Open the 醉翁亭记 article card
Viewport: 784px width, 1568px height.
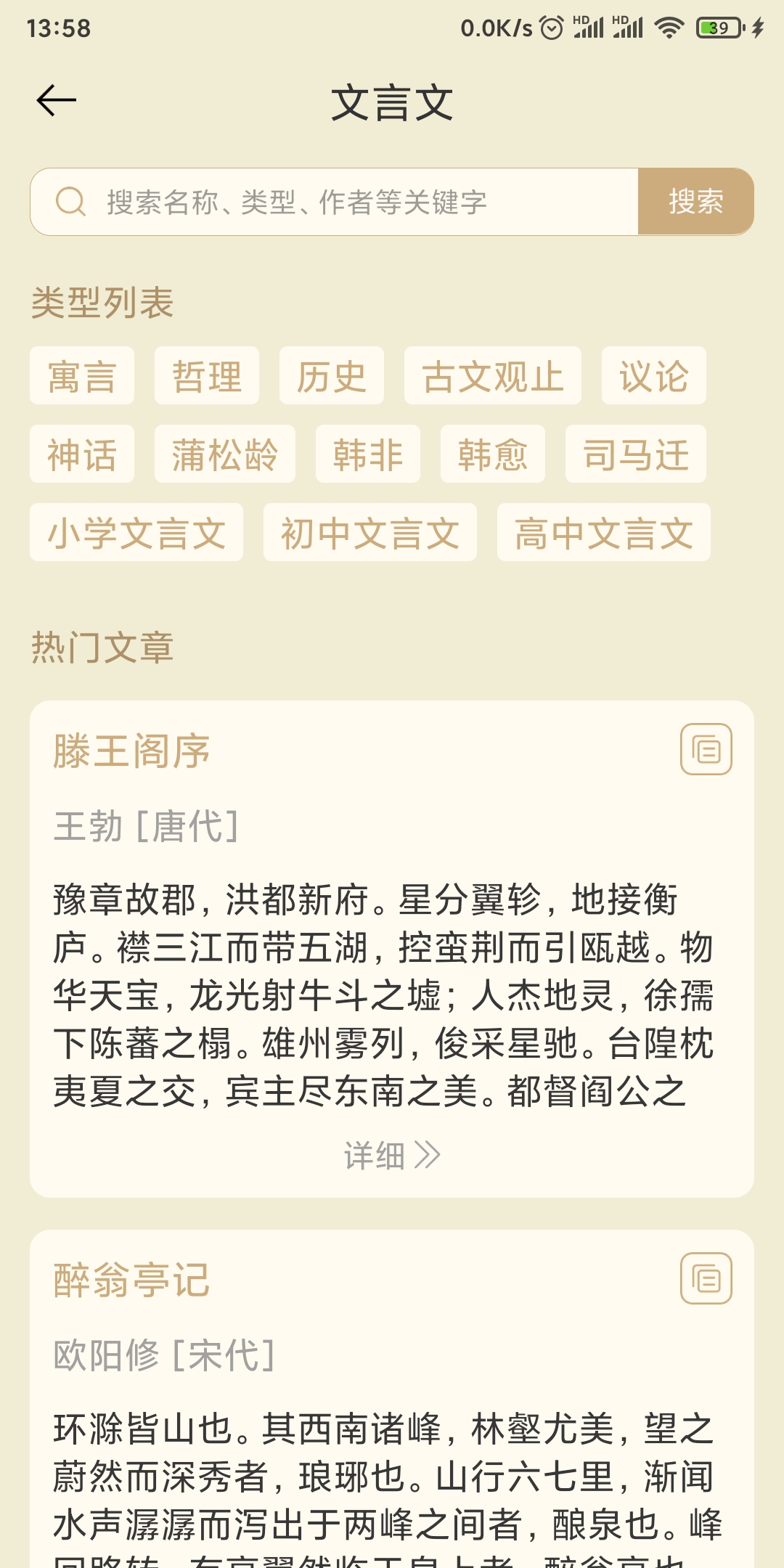pyautogui.click(x=392, y=1399)
